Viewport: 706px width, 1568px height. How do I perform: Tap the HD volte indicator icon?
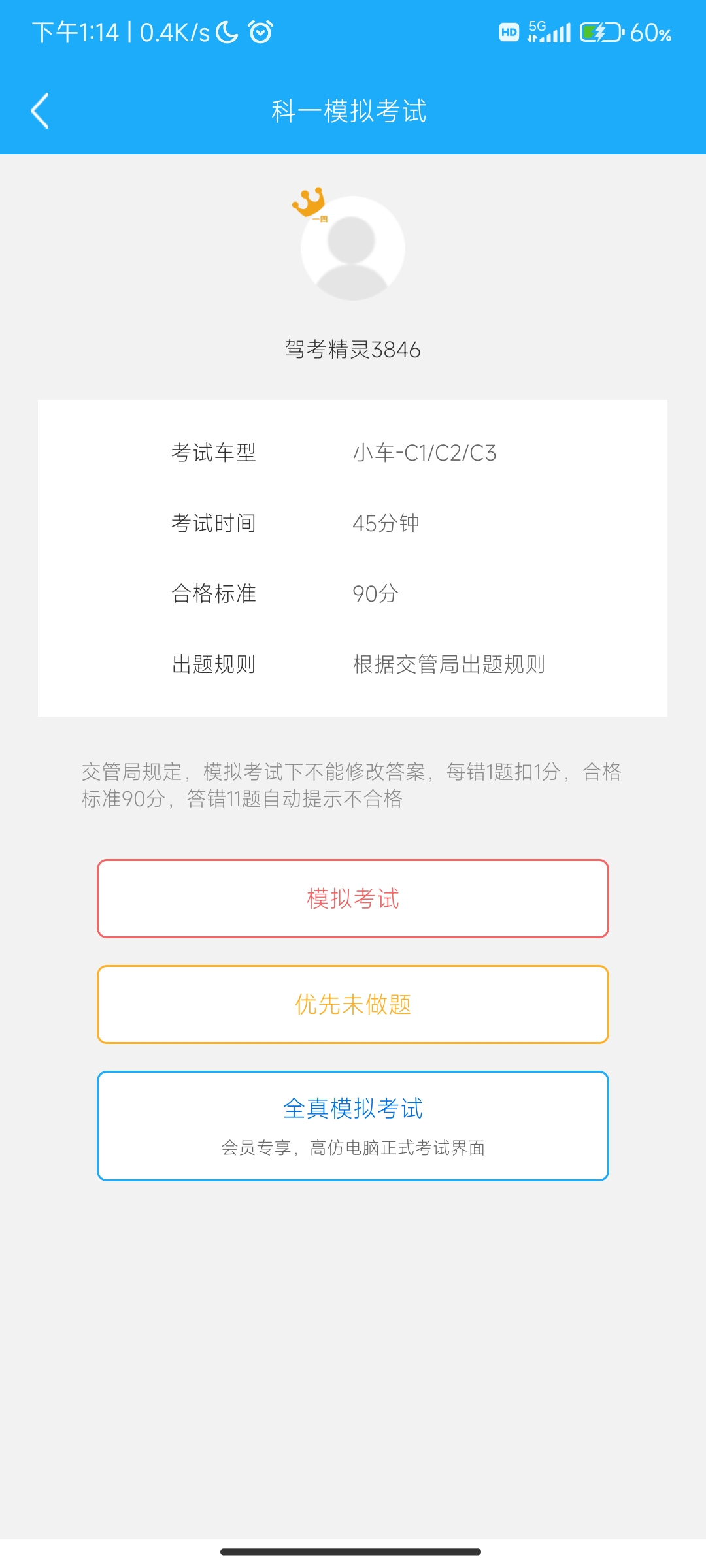(509, 31)
